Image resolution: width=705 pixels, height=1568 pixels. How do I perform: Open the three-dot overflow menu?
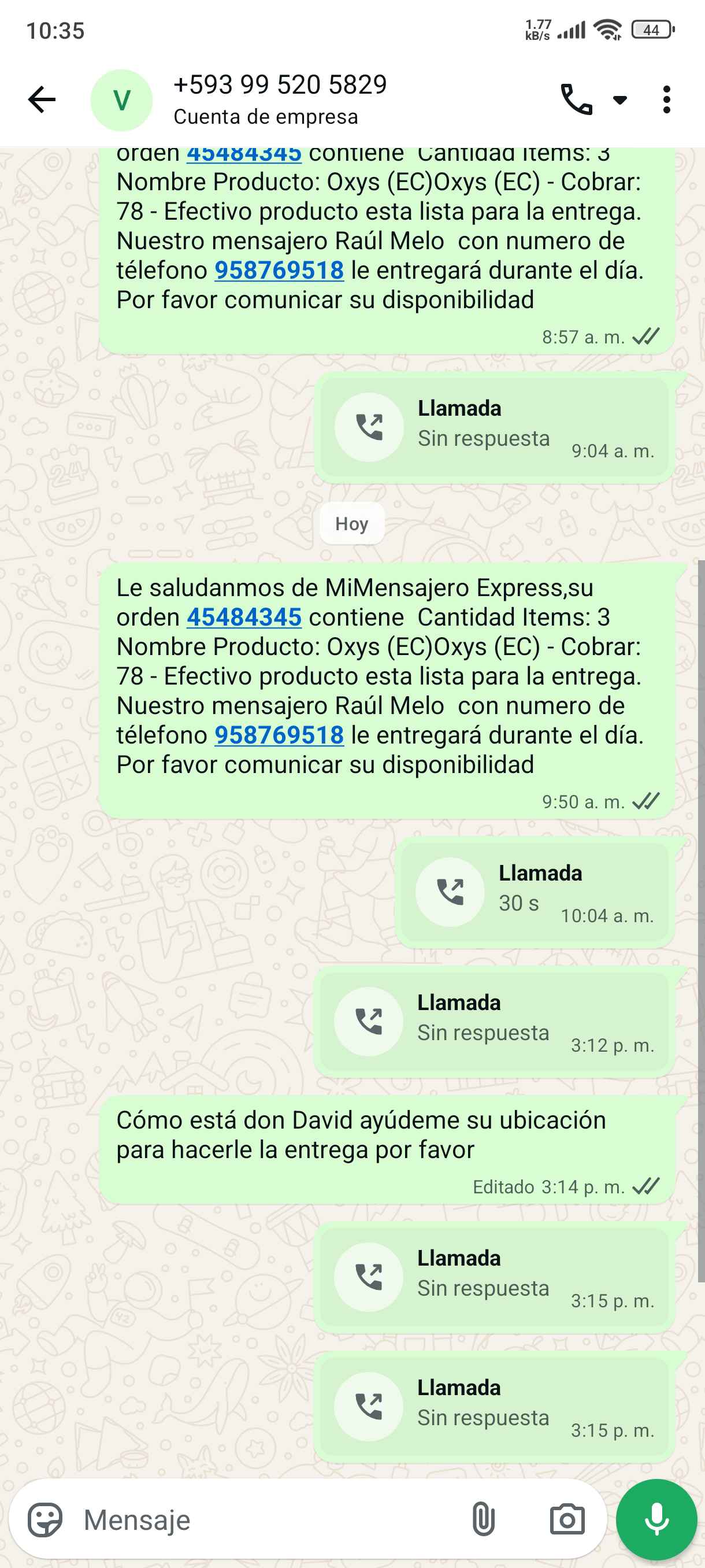click(x=667, y=100)
